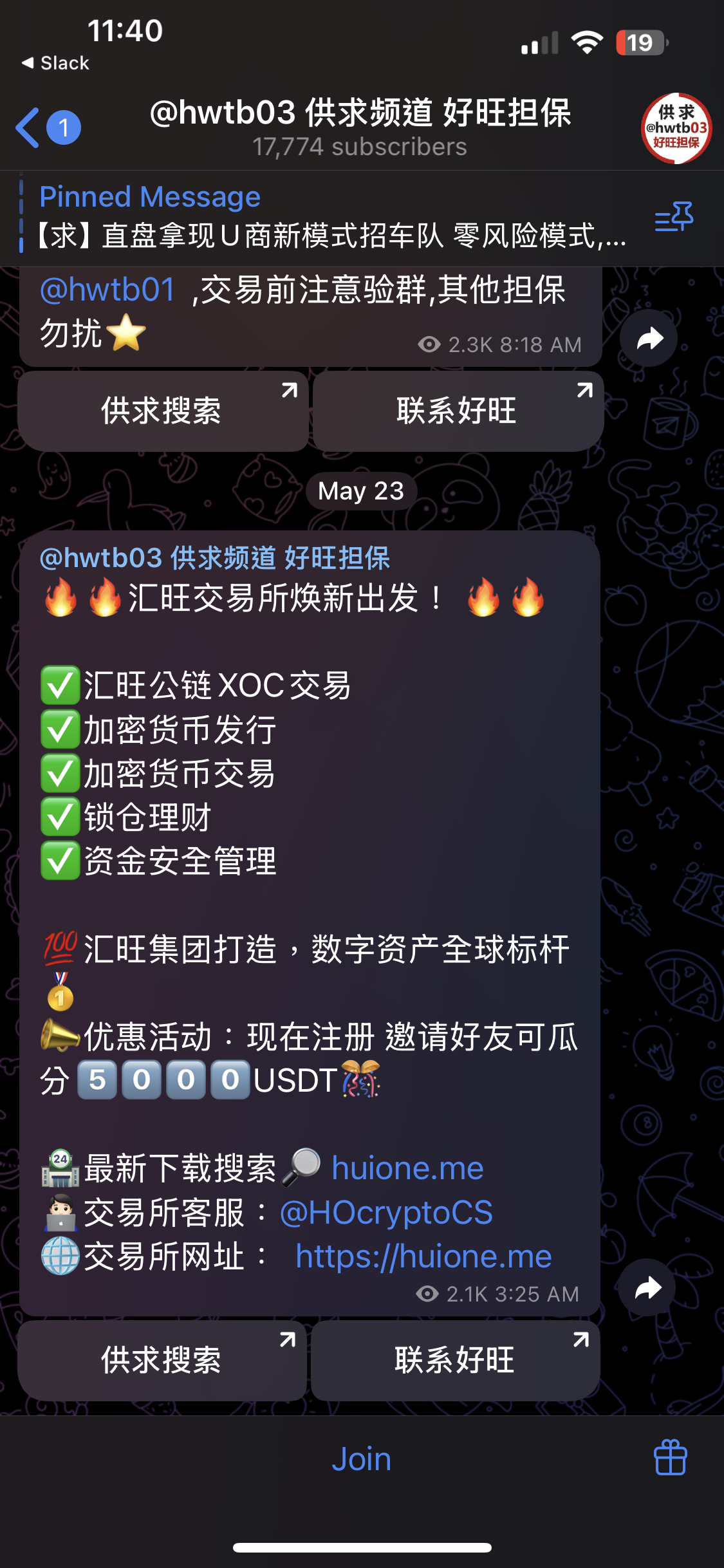Open the channel info title header
The width and height of the screenshot is (724, 1568).
(360, 127)
